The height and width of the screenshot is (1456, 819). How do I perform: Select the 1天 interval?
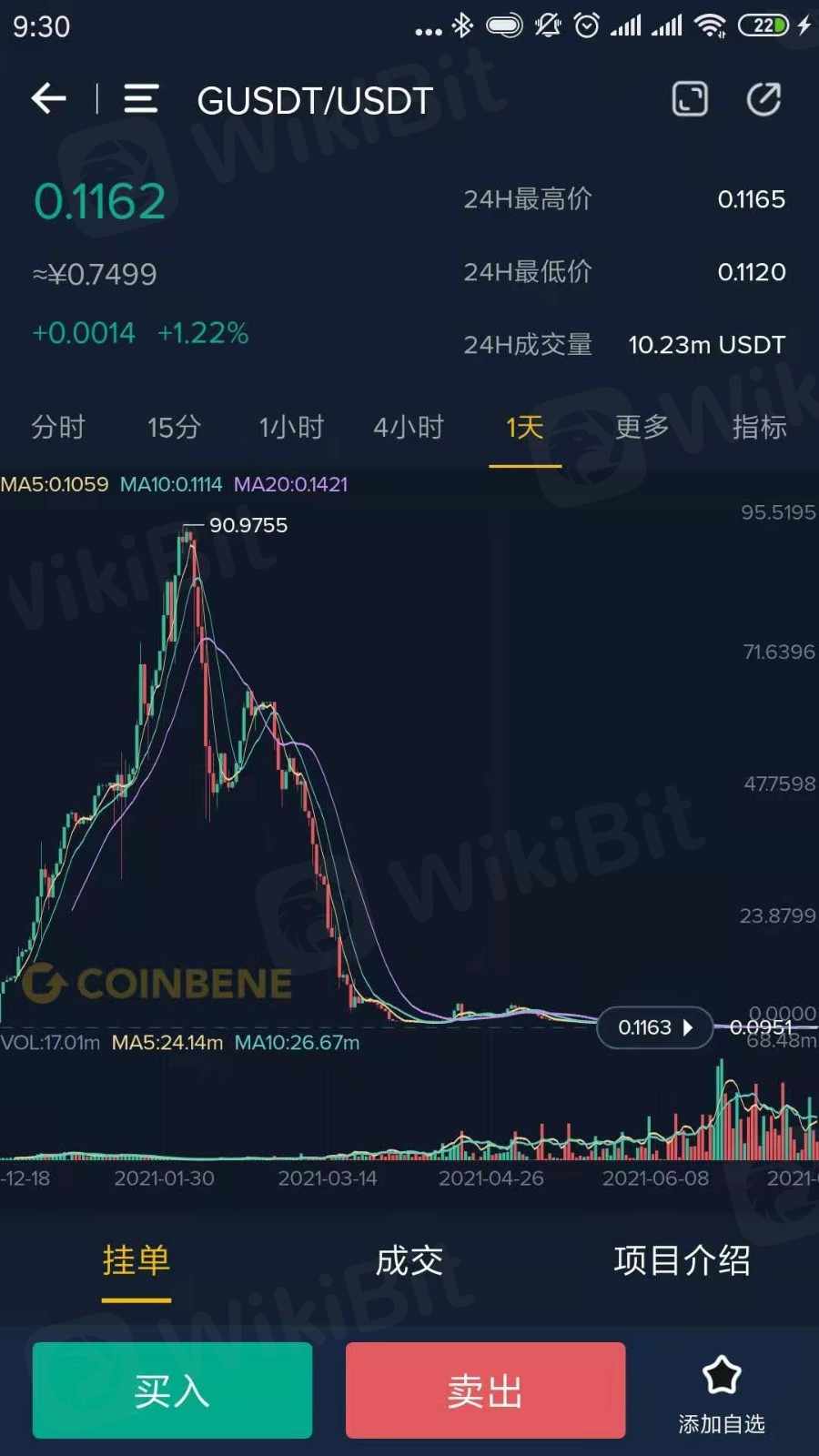click(525, 427)
